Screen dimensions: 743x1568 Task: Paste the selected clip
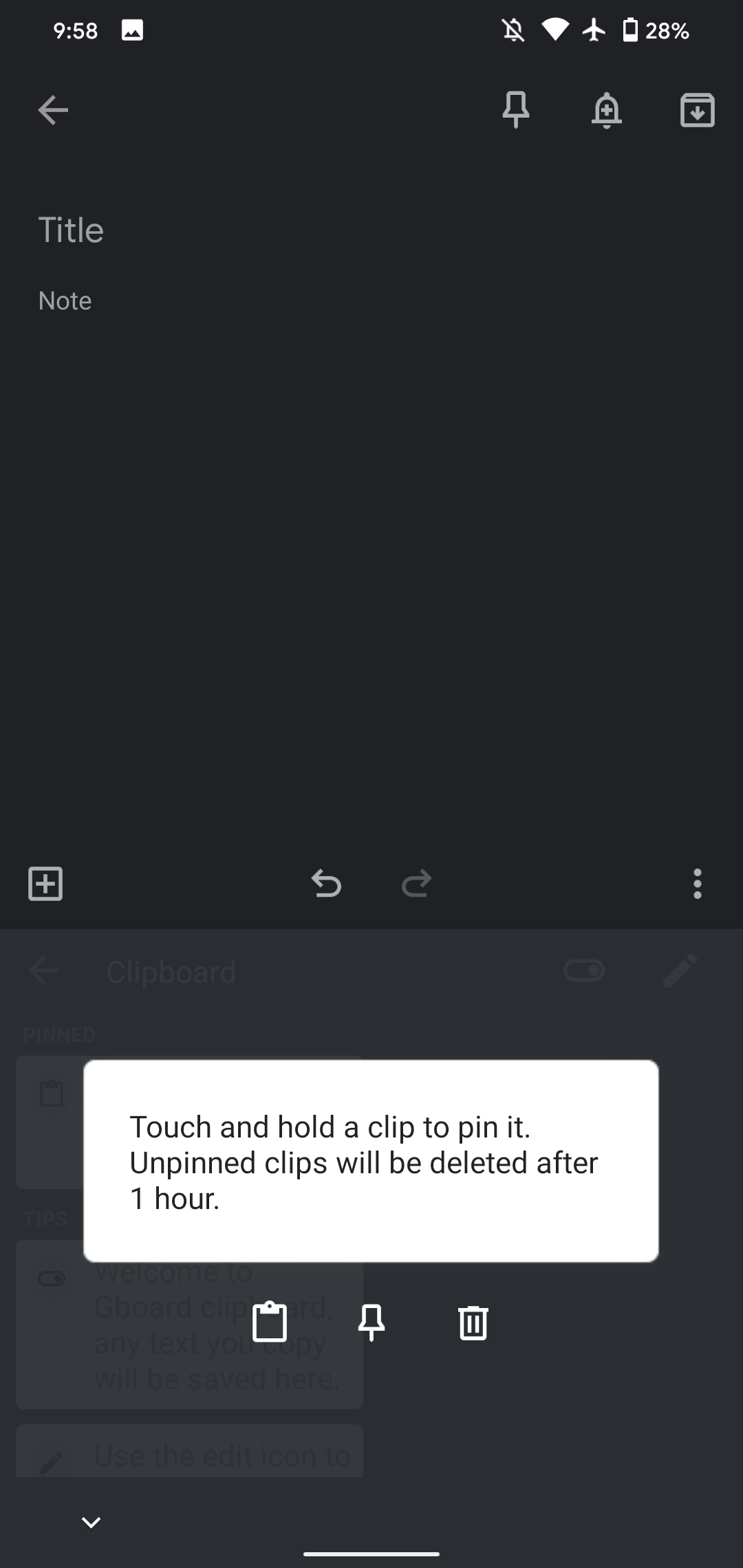tap(270, 1322)
